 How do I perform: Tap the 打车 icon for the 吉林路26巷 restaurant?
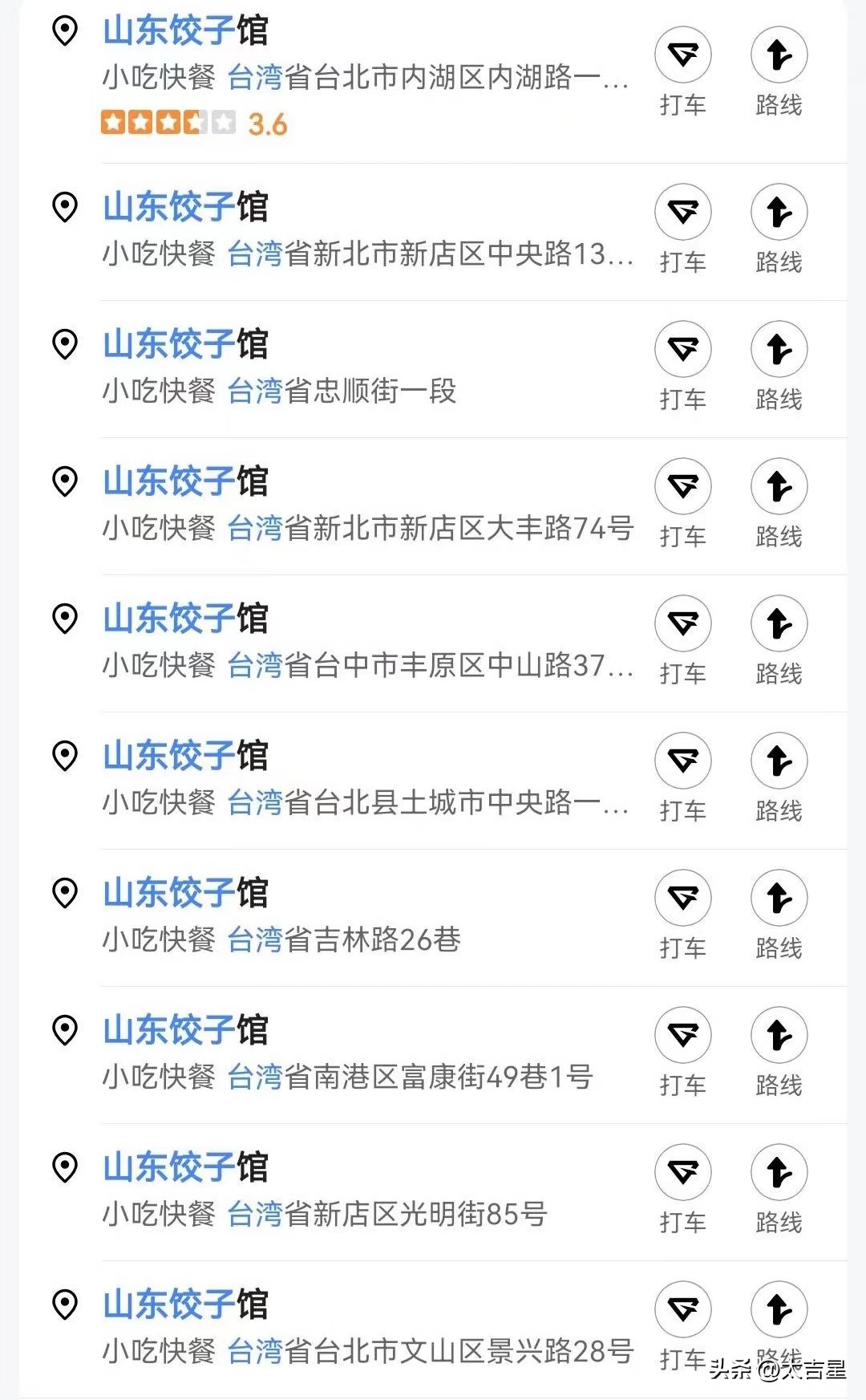(x=683, y=897)
